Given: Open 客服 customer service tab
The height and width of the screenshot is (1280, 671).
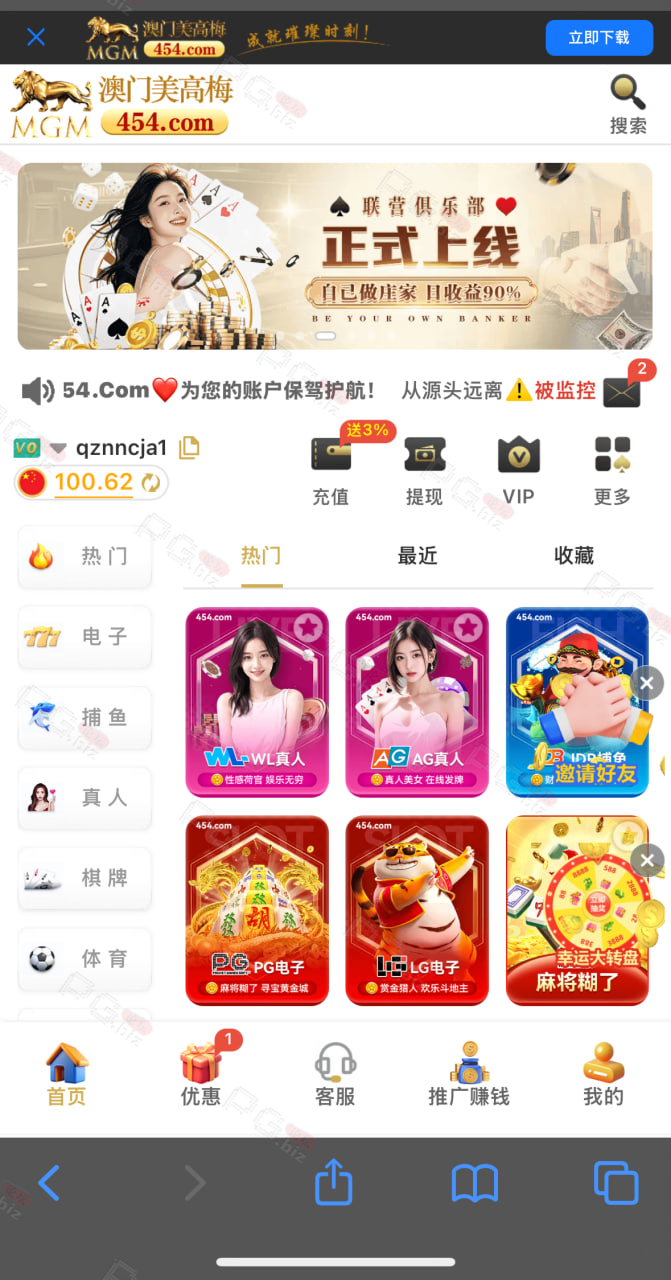Looking at the screenshot, I should 335,1073.
